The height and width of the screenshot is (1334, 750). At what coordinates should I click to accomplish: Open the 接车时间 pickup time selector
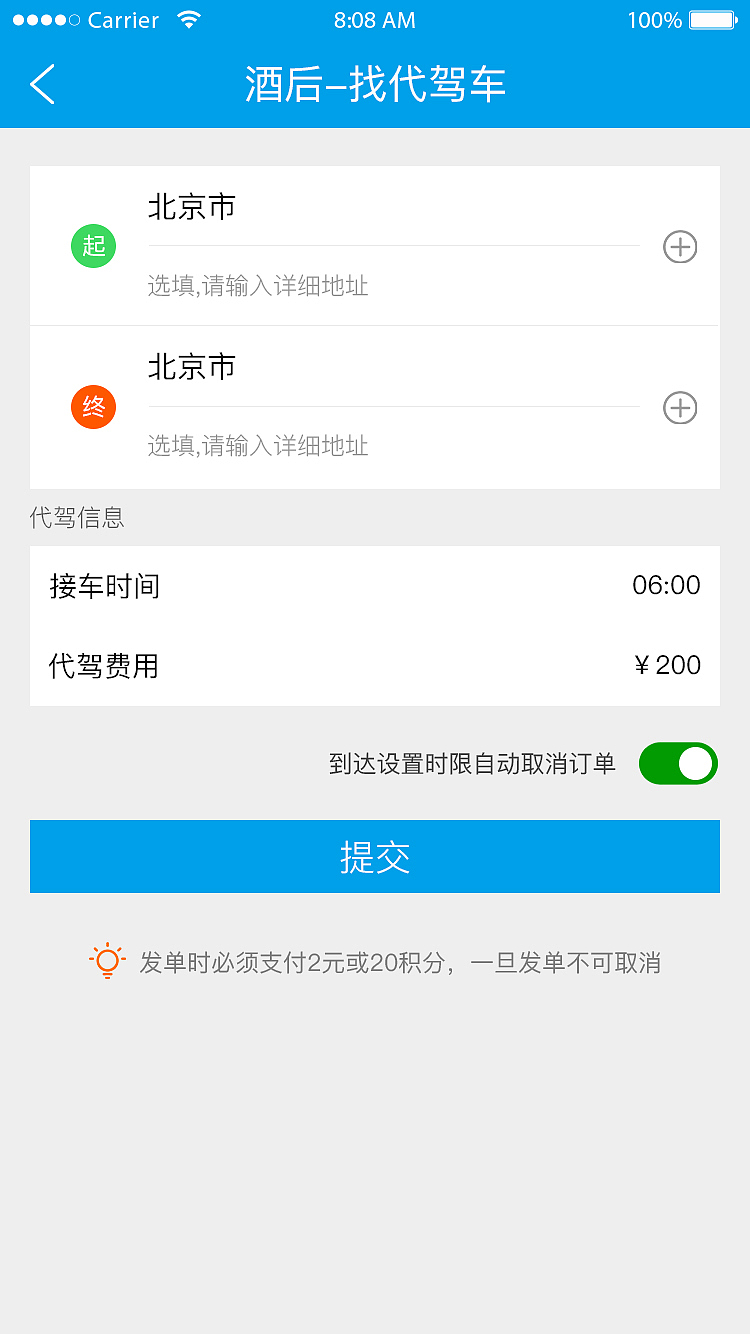(375, 586)
